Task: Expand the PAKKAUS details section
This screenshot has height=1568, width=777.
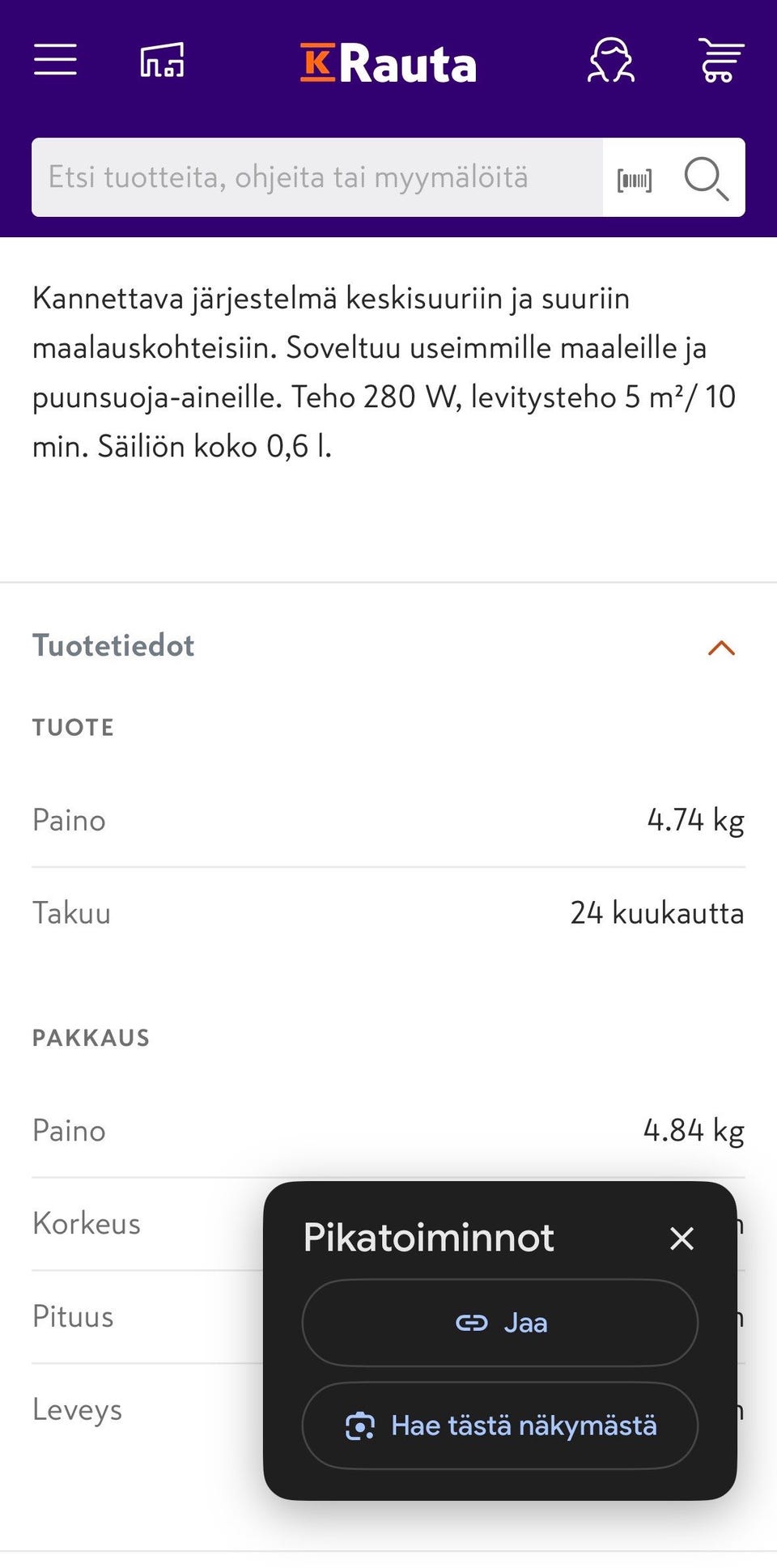Action: [x=91, y=1037]
